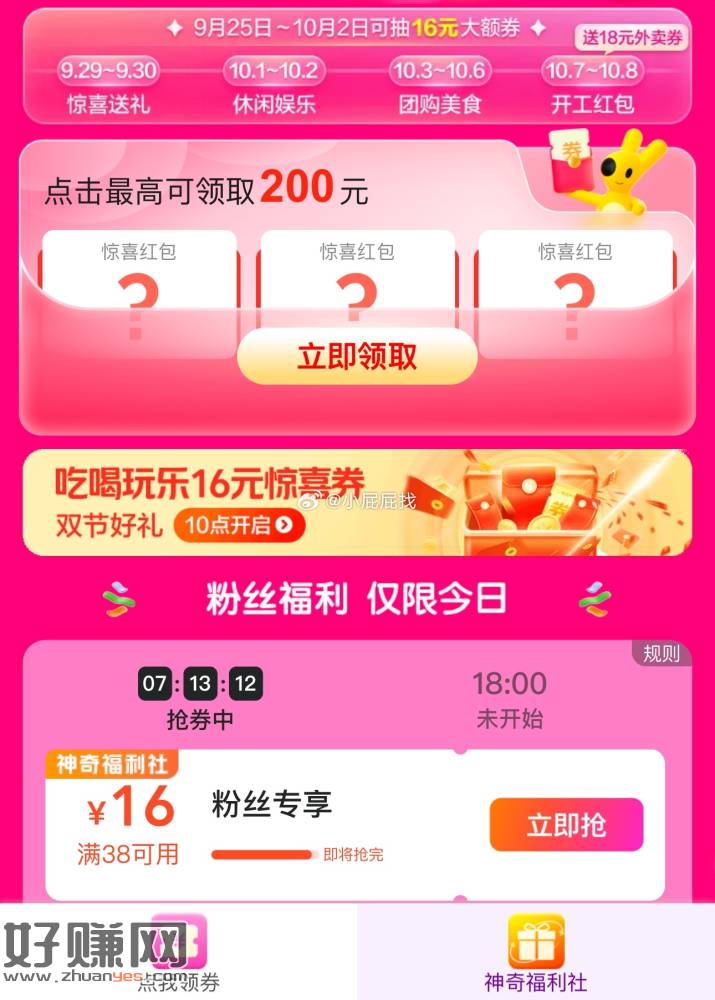The image size is (715, 1000).
Task: Tap 立即领取 to claim red packets
Action: 357,357
